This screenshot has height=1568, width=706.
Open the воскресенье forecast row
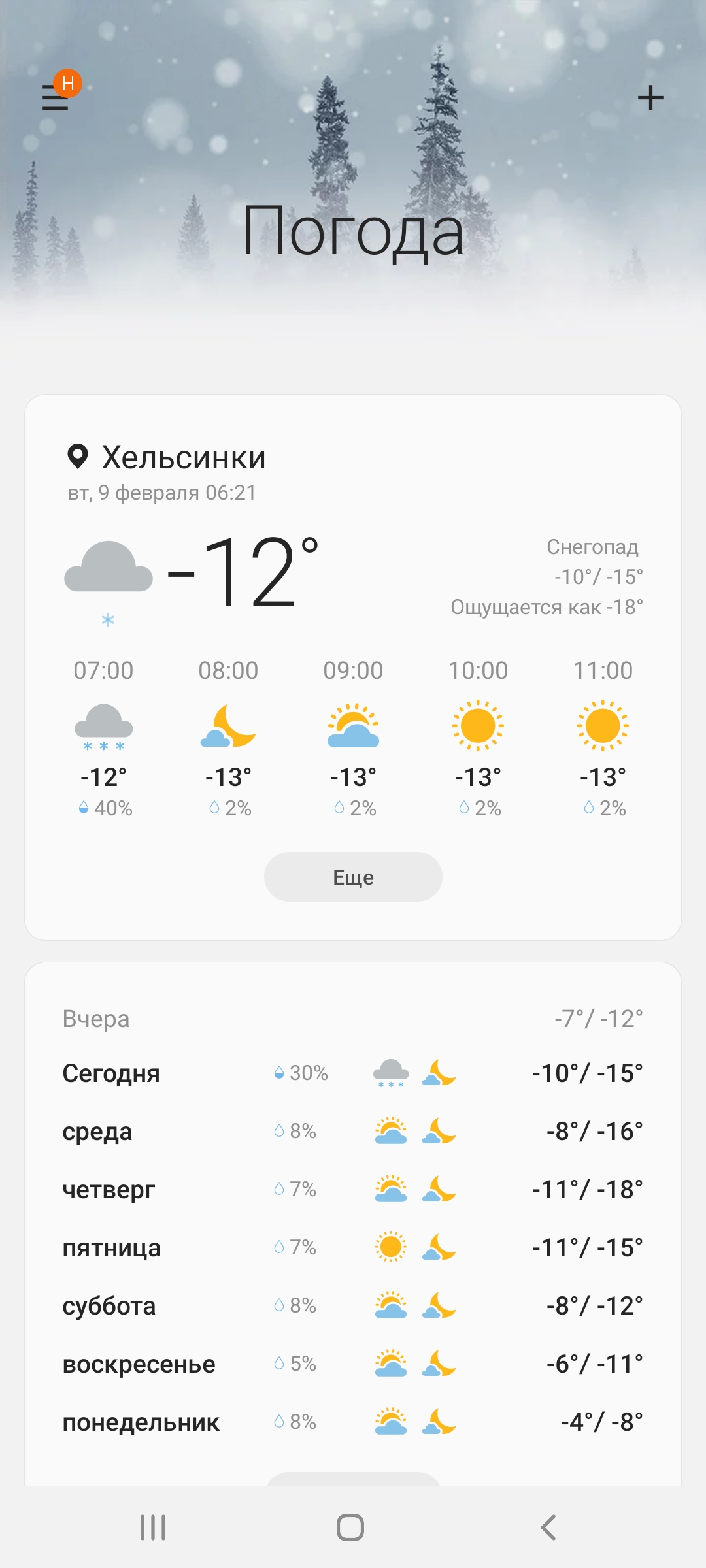(353, 1364)
